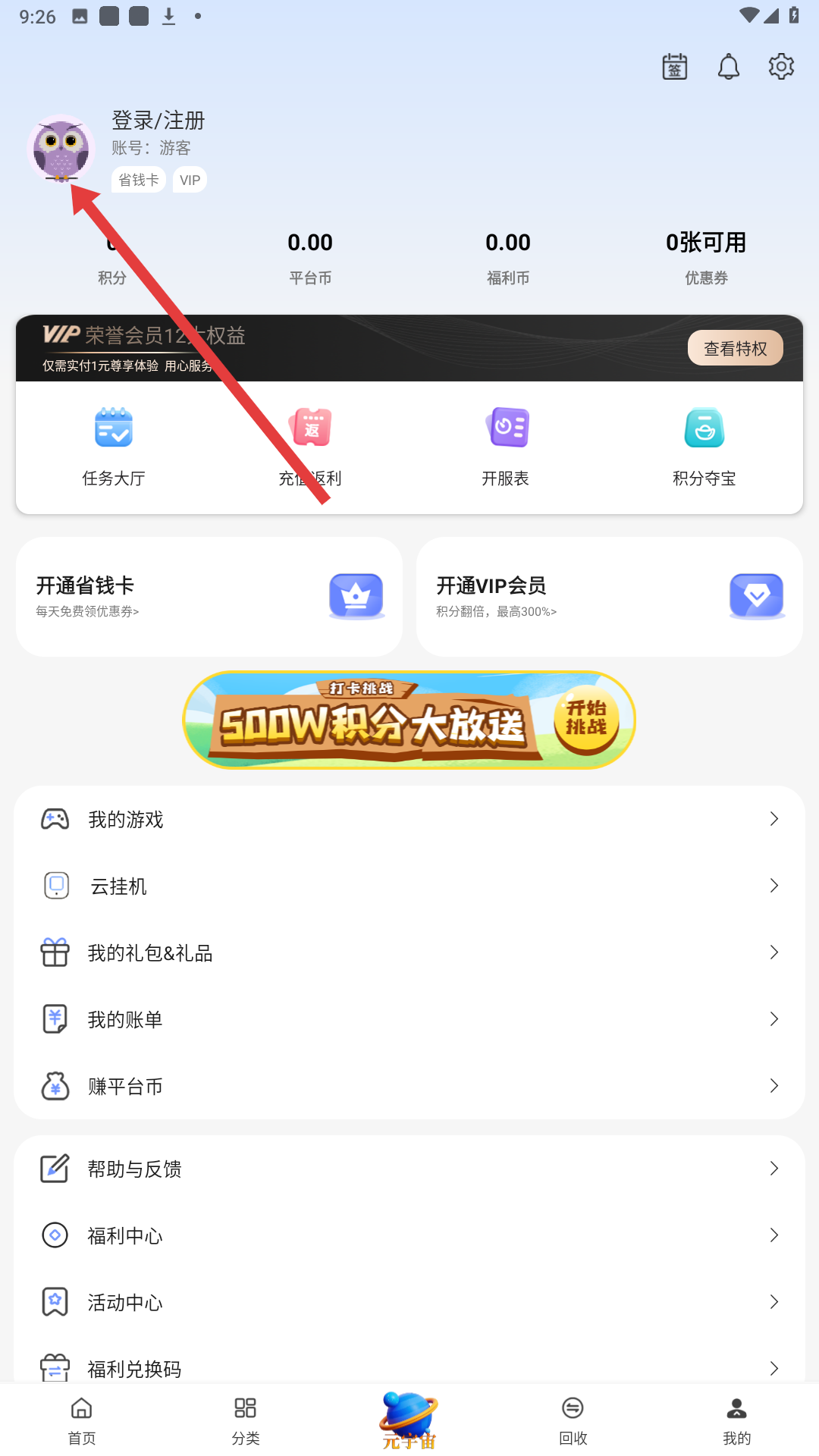The width and height of the screenshot is (819, 1456).
Task: Open the notifications bell
Action: [x=728, y=67]
